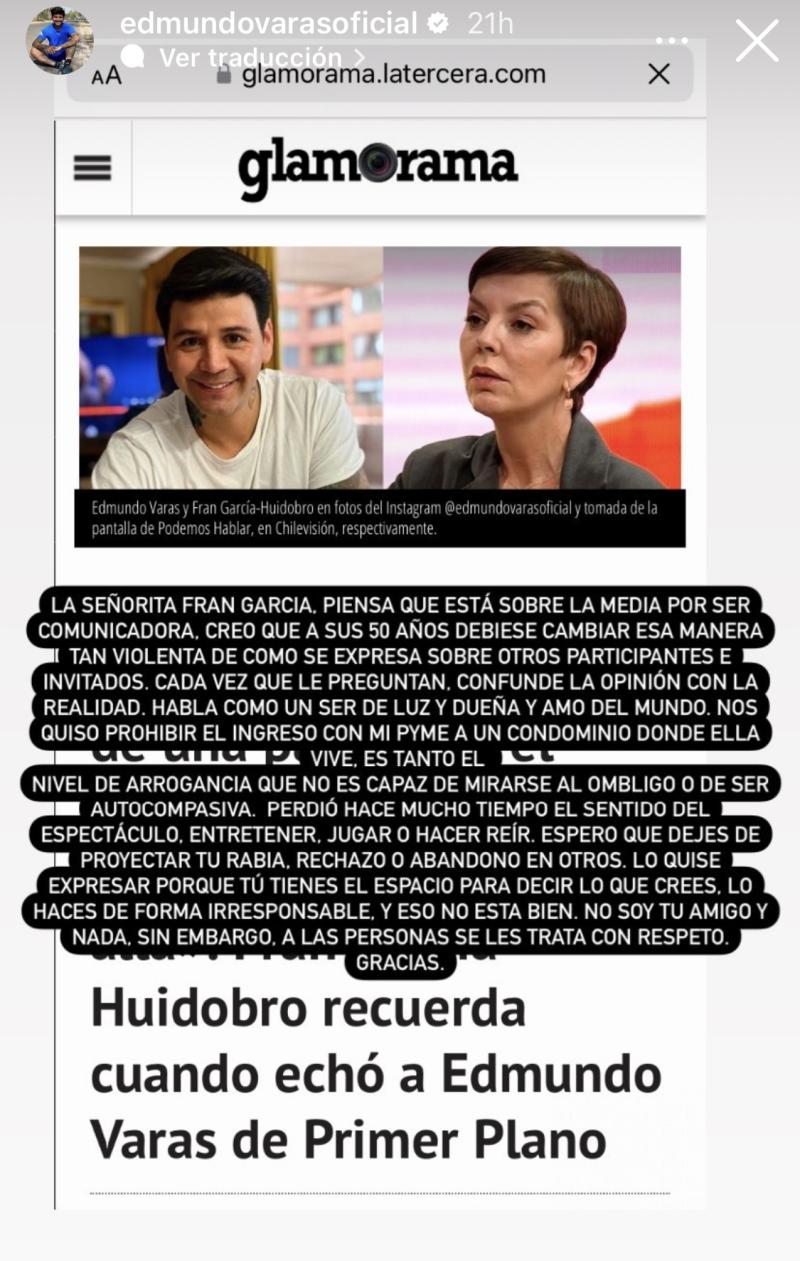Click the glamorama masthead logo

pos(380,165)
